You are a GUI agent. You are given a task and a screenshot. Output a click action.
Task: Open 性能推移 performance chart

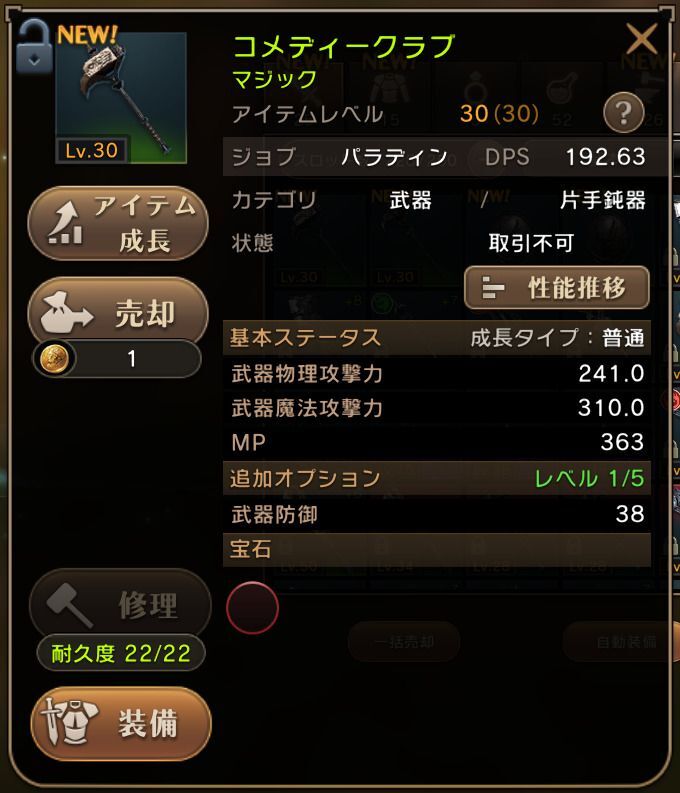557,288
